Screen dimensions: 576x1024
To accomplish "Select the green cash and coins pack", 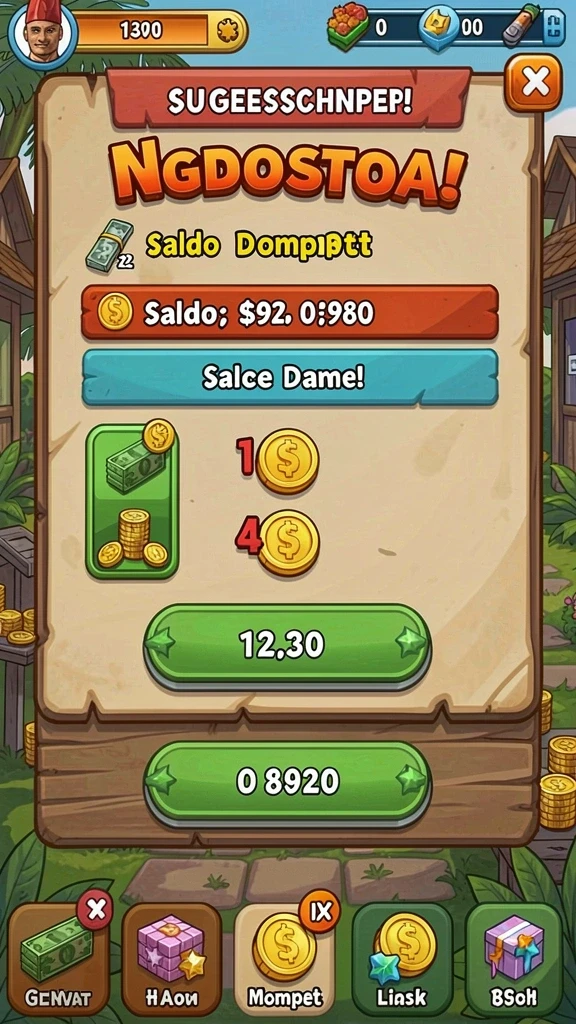I will coord(133,502).
